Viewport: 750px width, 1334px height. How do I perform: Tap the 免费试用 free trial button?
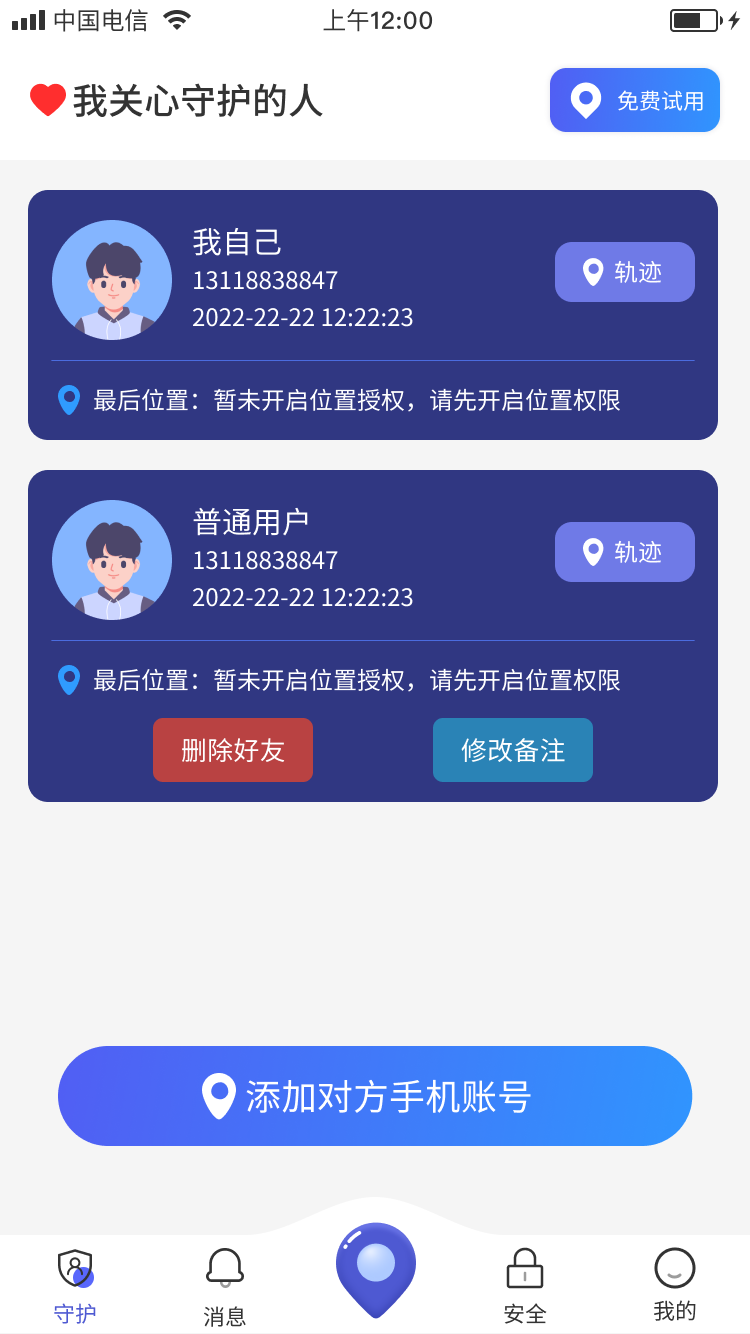[634, 100]
